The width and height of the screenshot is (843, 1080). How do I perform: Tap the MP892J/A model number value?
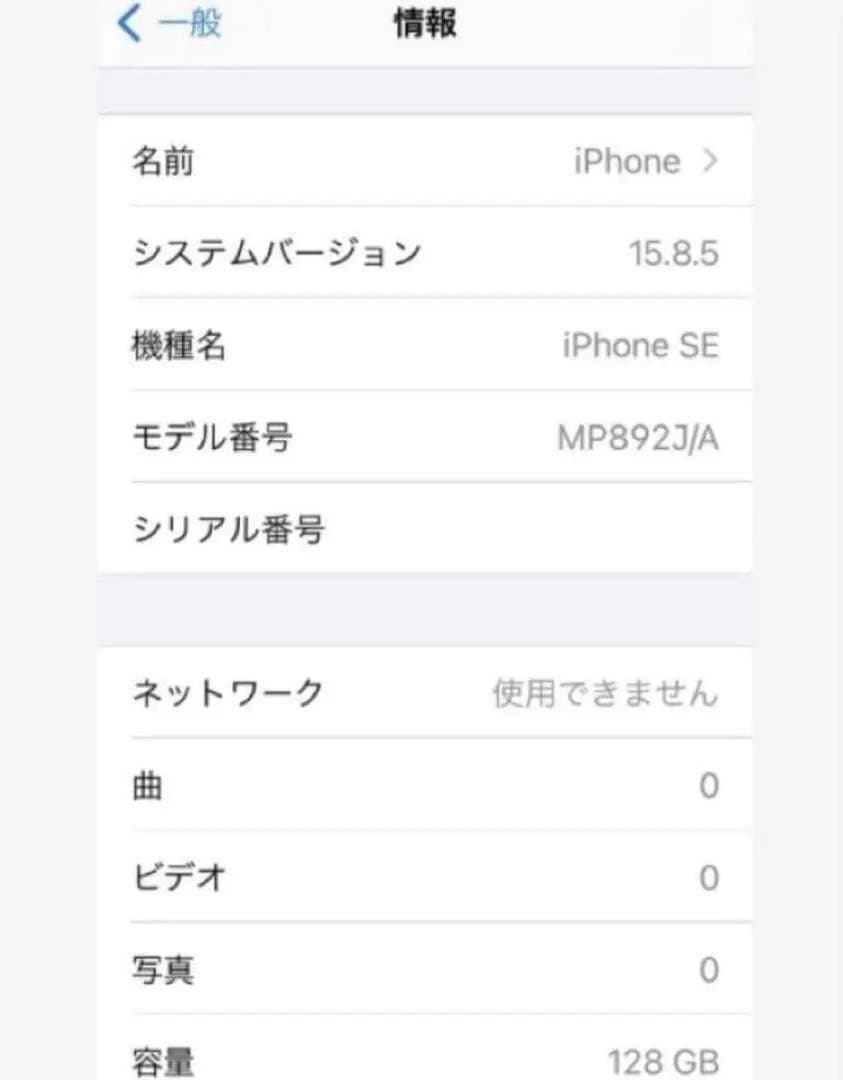pos(637,438)
